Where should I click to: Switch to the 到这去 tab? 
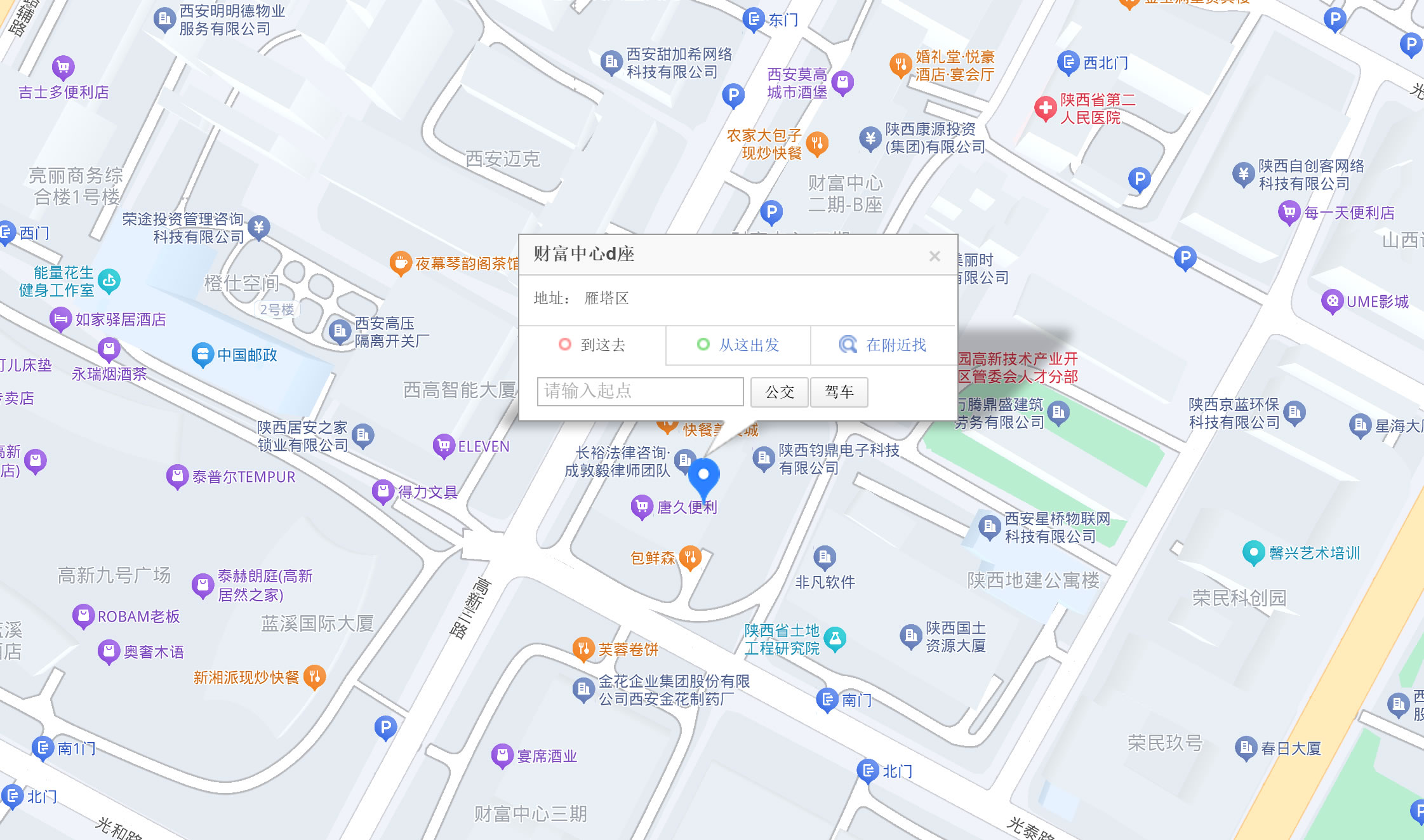pyautogui.click(x=592, y=345)
